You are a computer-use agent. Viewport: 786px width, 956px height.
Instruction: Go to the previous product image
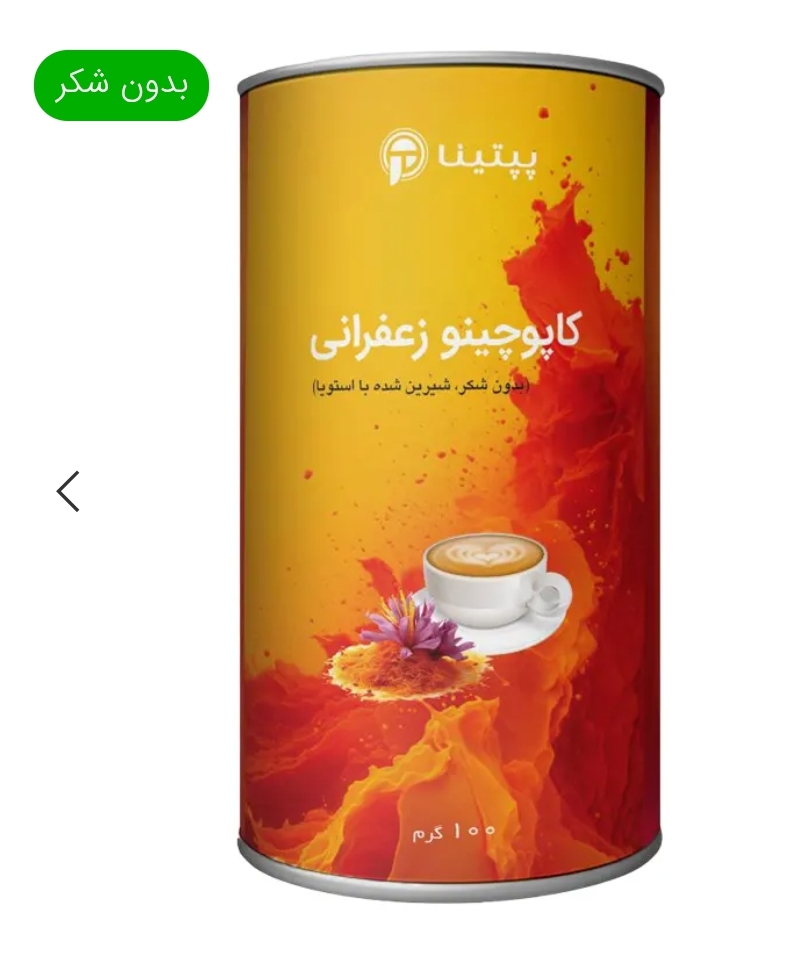pyautogui.click(x=68, y=491)
